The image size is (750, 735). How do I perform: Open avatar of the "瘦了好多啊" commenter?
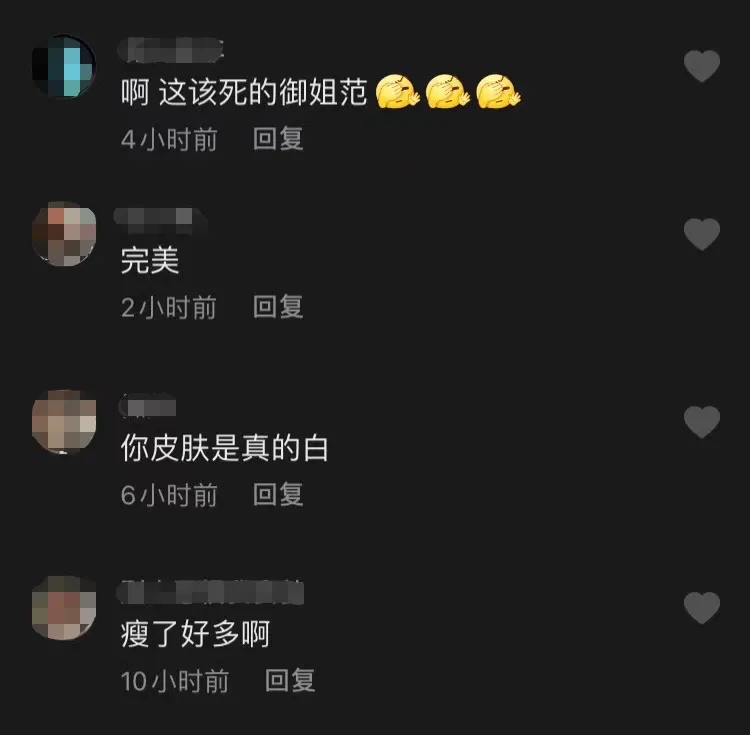coord(64,607)
